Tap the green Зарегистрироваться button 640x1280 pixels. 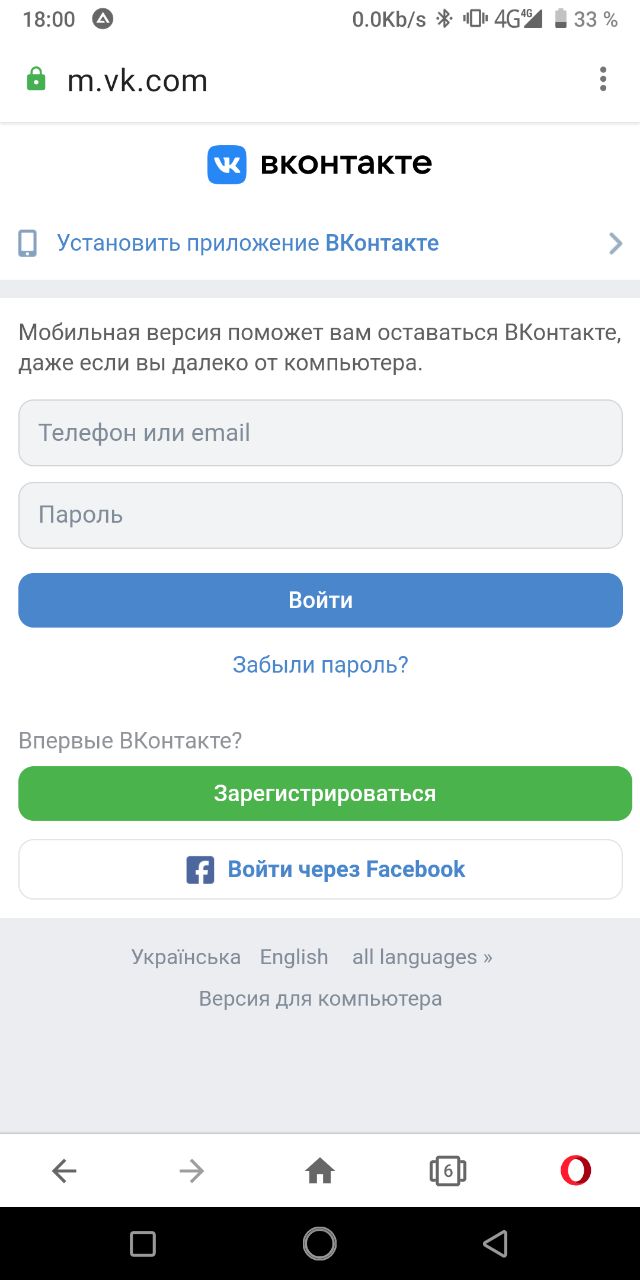pos(324,793)
